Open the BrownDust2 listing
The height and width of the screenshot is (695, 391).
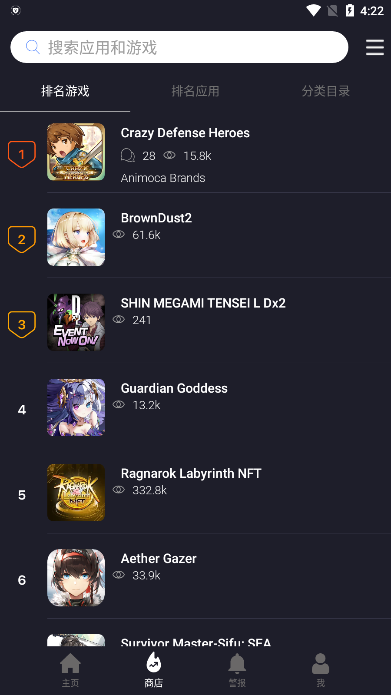196,237
